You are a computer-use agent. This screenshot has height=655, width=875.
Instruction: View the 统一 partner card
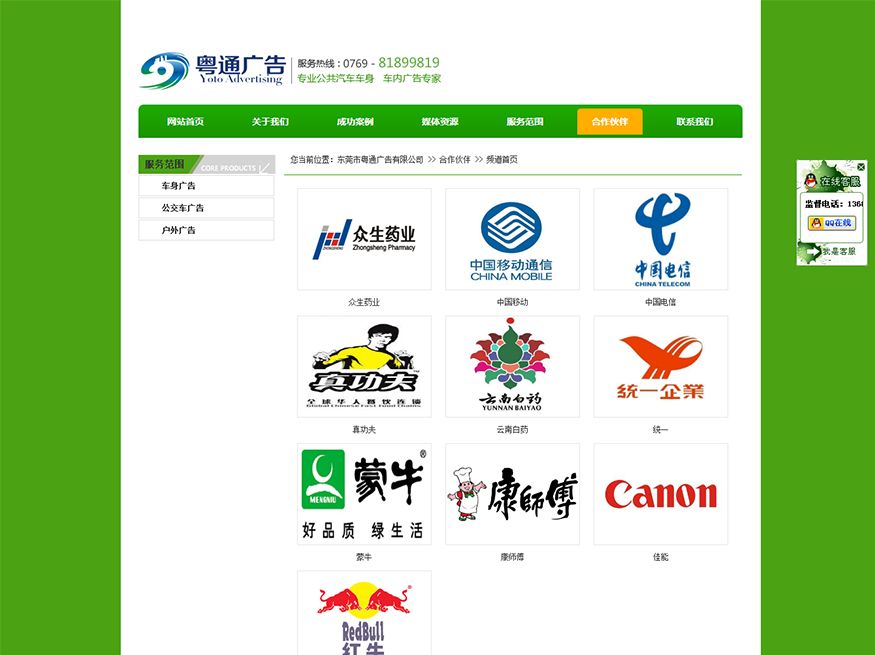[x=660, y=367]
